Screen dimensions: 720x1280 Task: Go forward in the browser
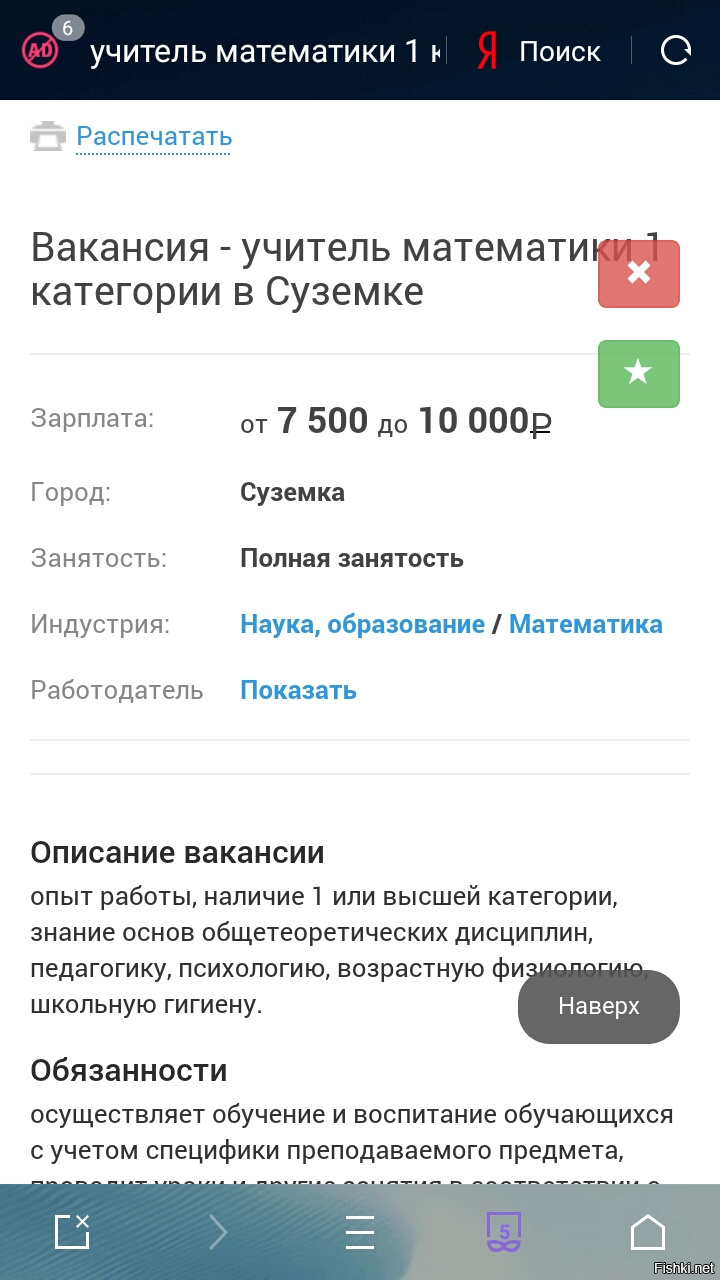pyautogui.click(x=217, y=1232)
